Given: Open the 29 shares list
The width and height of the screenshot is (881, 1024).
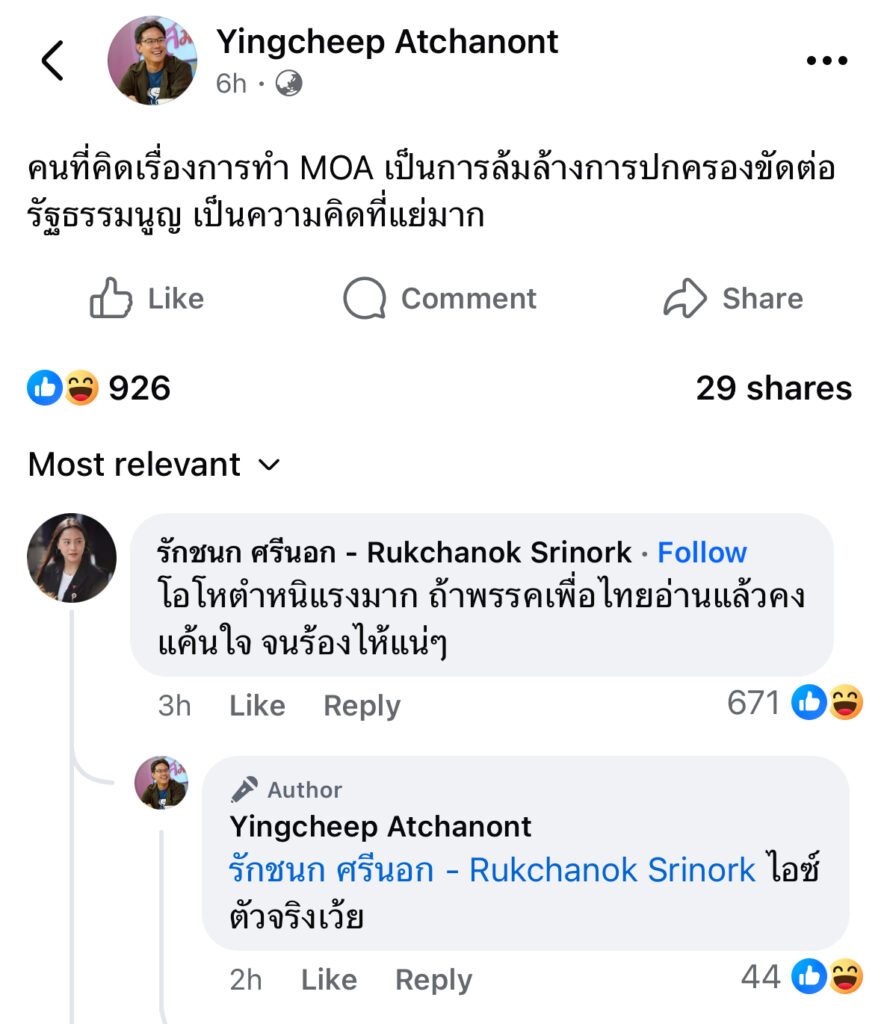Looking at the screenshot, I should click(773, 388).
